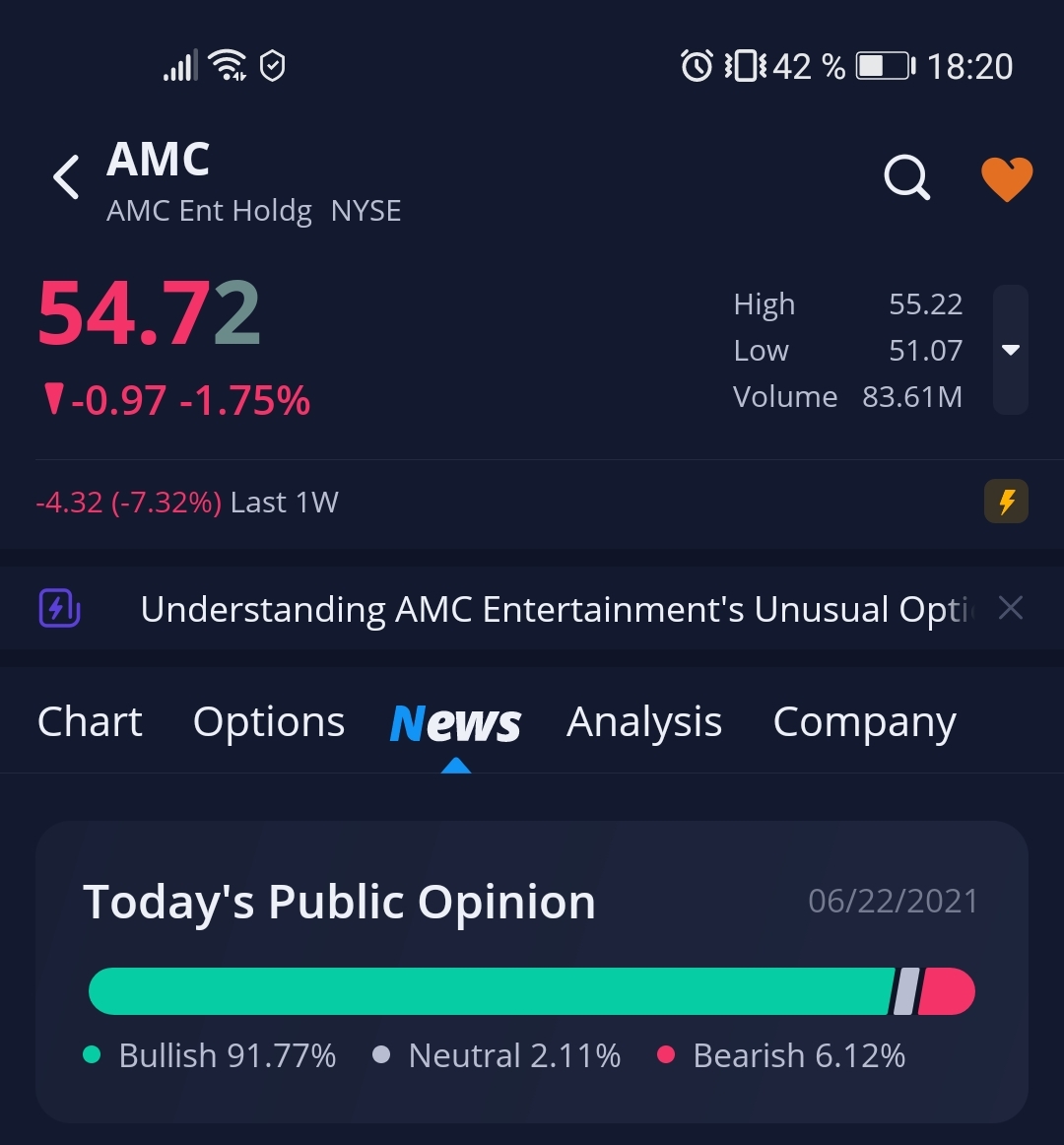Switch to the Options tab
This screenshot has width=1064, height=1145.
(268, 721)
